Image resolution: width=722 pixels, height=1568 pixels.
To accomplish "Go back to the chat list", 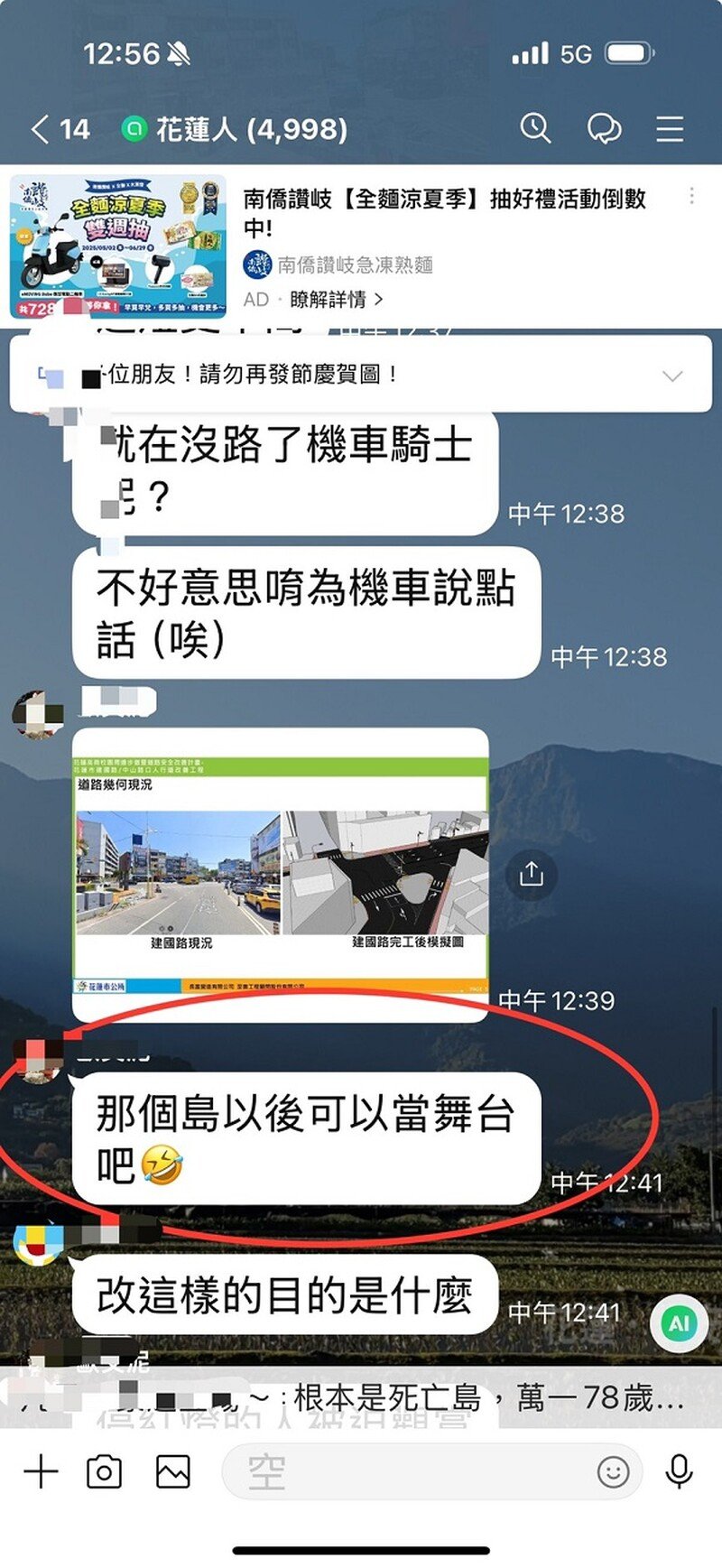I will (x=41, y=129).
